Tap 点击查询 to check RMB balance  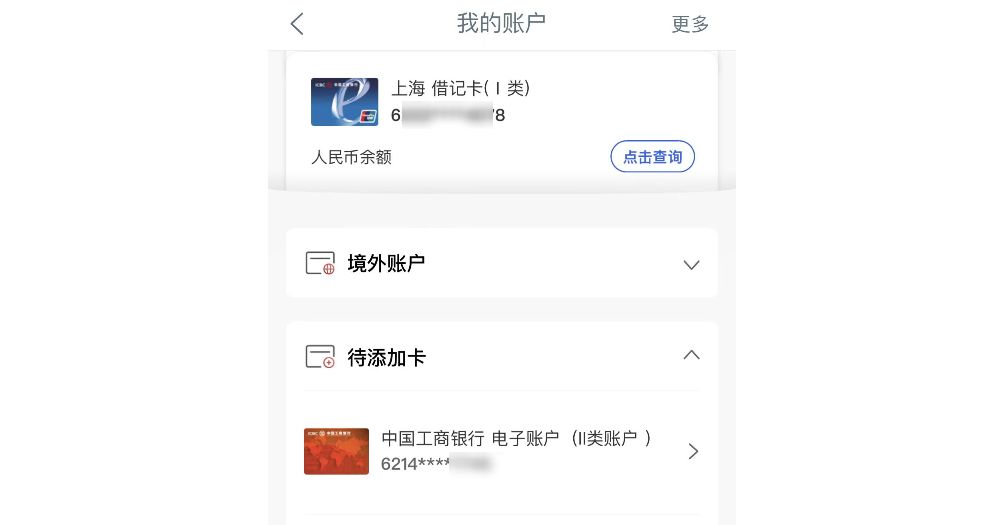(652, 157)
